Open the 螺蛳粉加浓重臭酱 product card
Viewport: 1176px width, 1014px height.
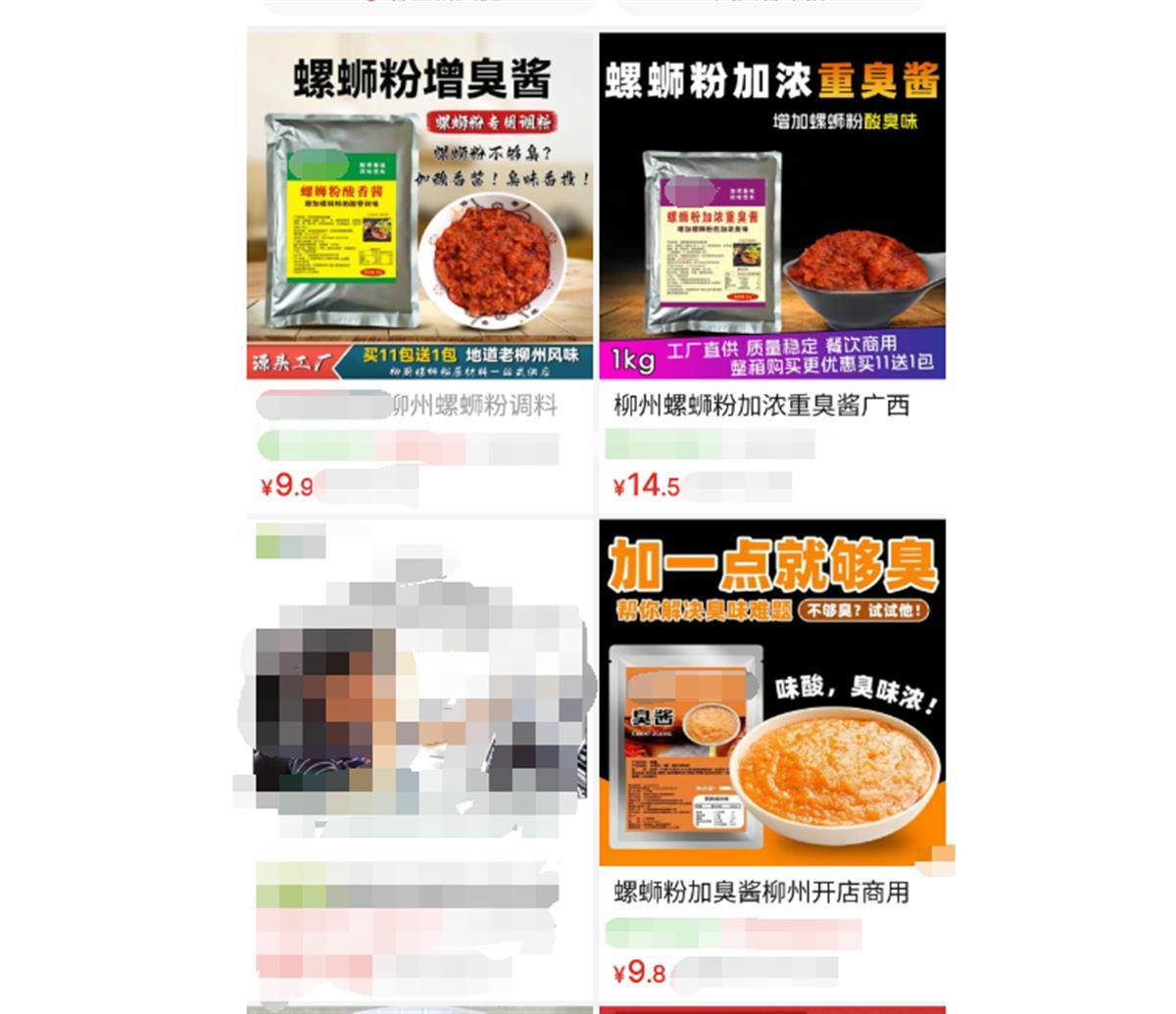click(x=772, y=208)
